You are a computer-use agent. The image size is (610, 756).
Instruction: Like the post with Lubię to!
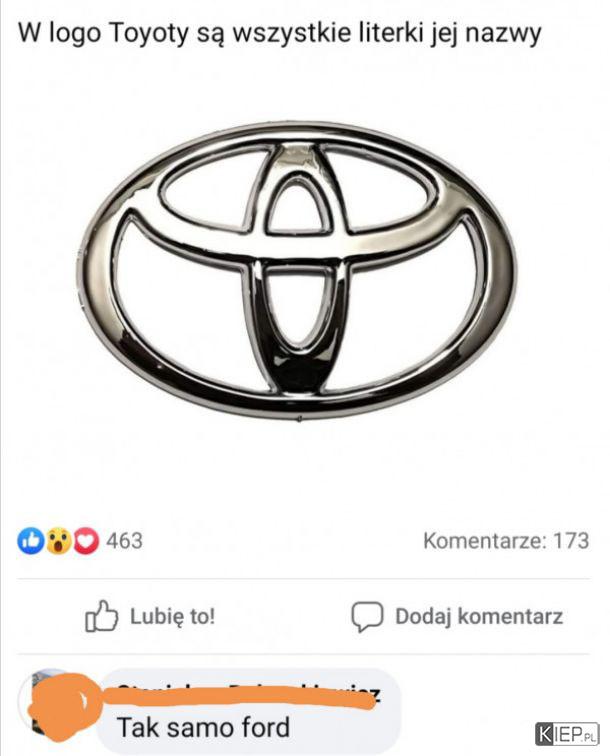pyautogui.click(x=150, y=616)
